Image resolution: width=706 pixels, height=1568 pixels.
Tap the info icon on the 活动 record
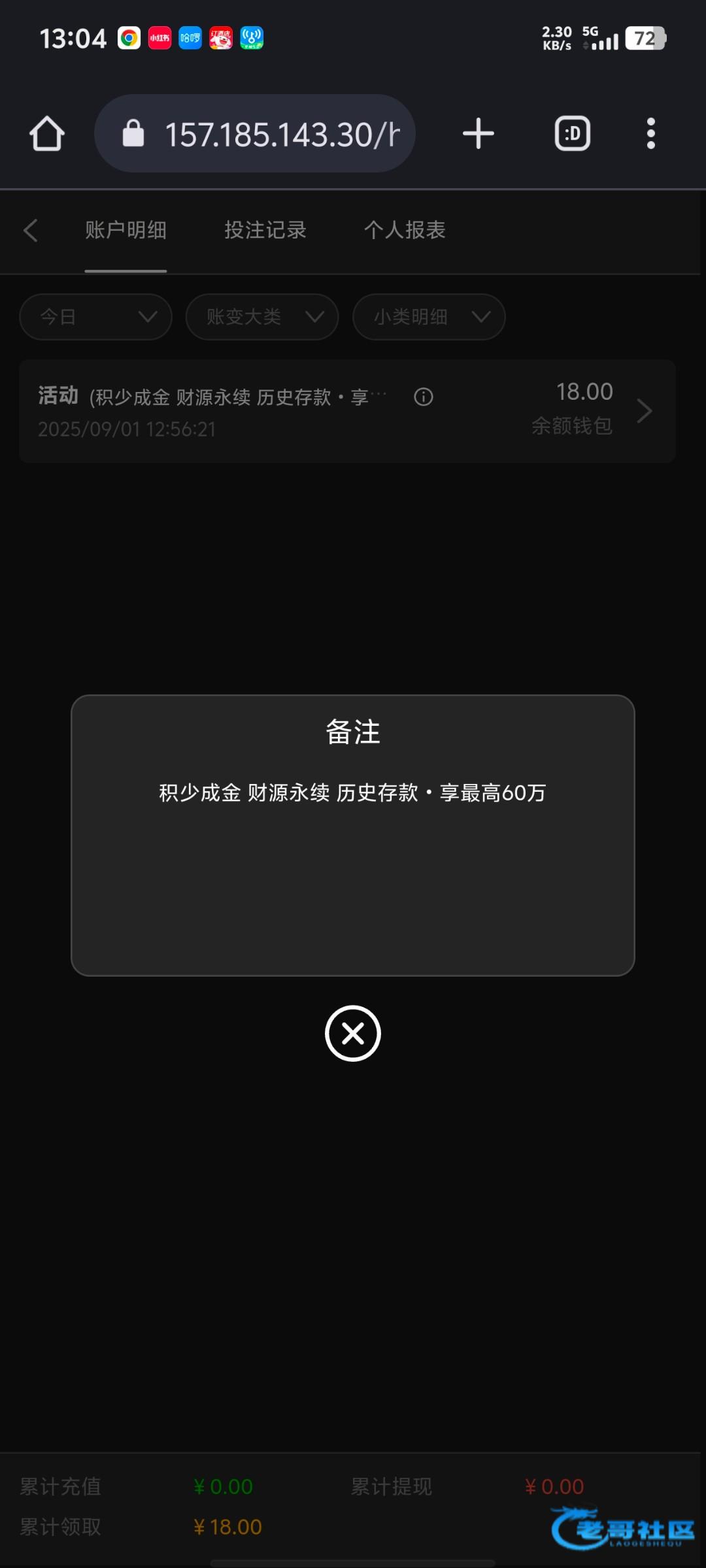click(x=424, y=397)
